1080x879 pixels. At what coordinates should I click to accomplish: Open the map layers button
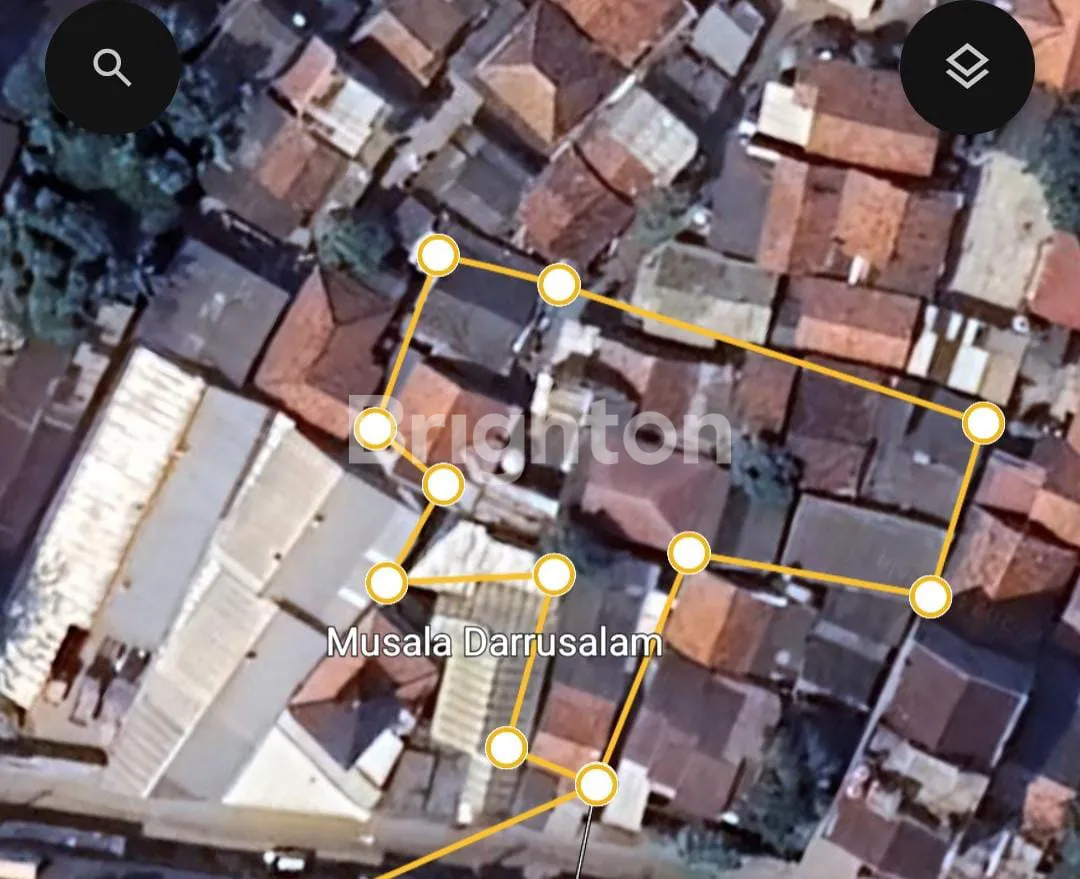(966, 67)
